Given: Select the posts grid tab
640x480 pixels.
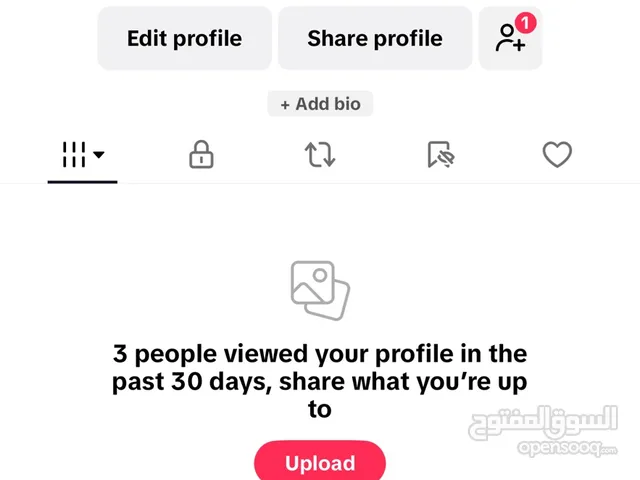Looking at the screenshot, I should point(83,155).
